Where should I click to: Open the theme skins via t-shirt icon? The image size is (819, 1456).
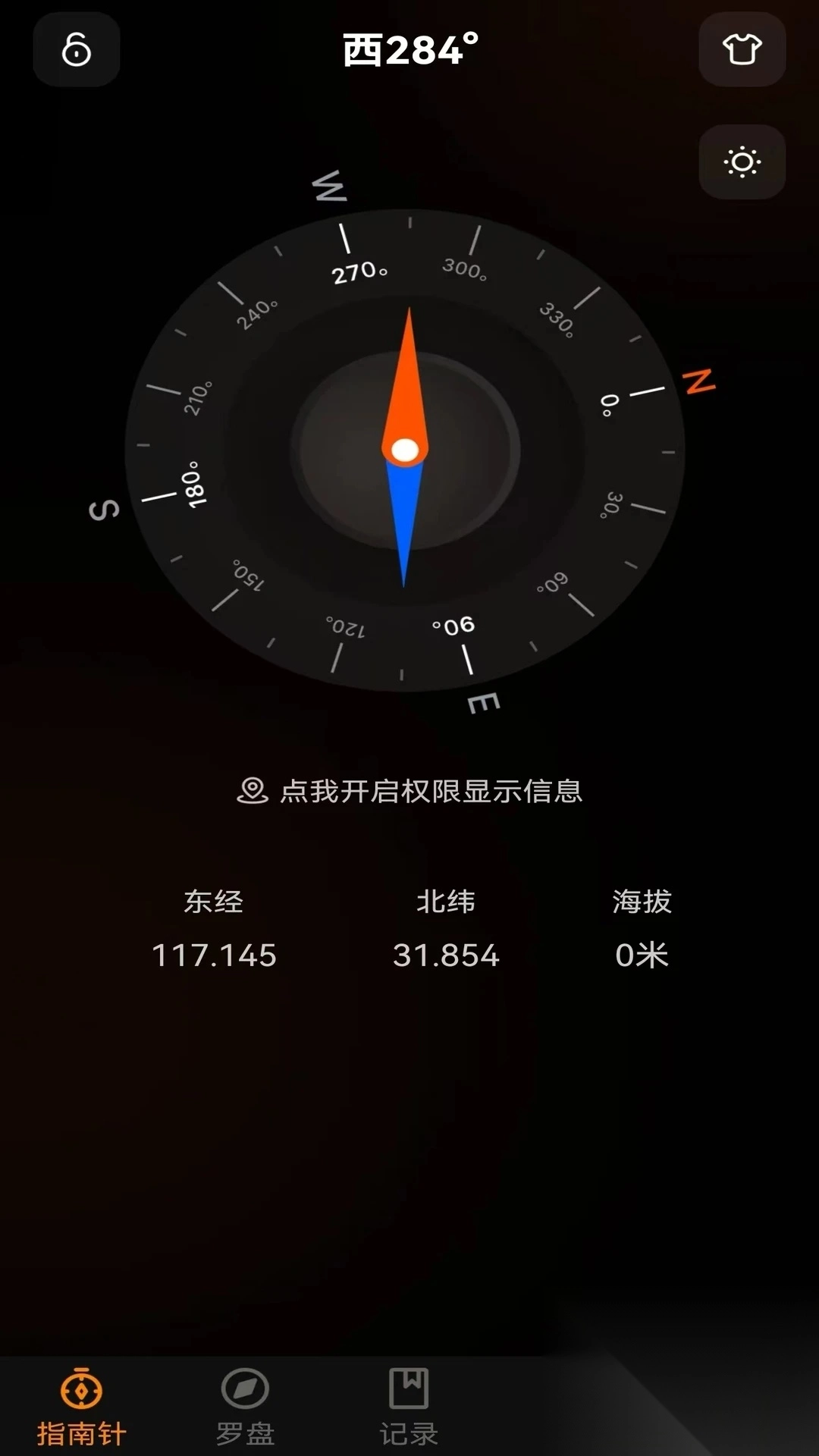tap(742, 49)
